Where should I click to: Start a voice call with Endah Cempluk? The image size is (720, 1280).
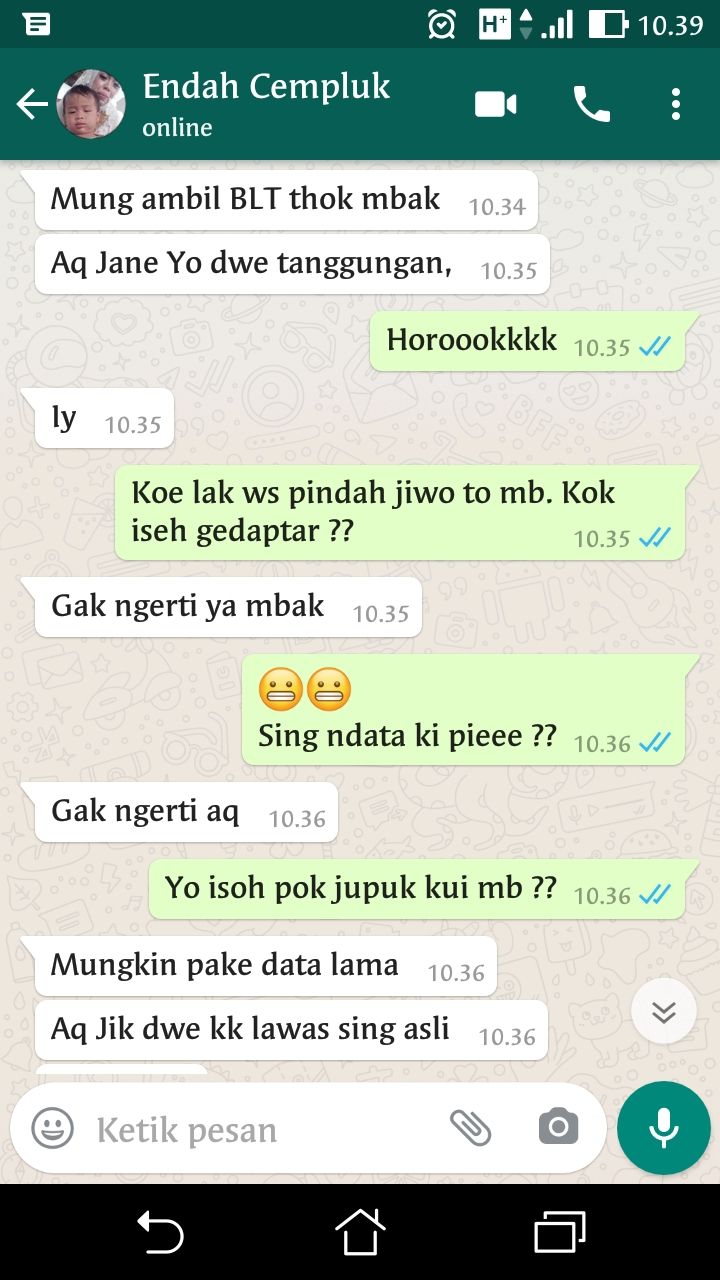[x=591, y=104]
